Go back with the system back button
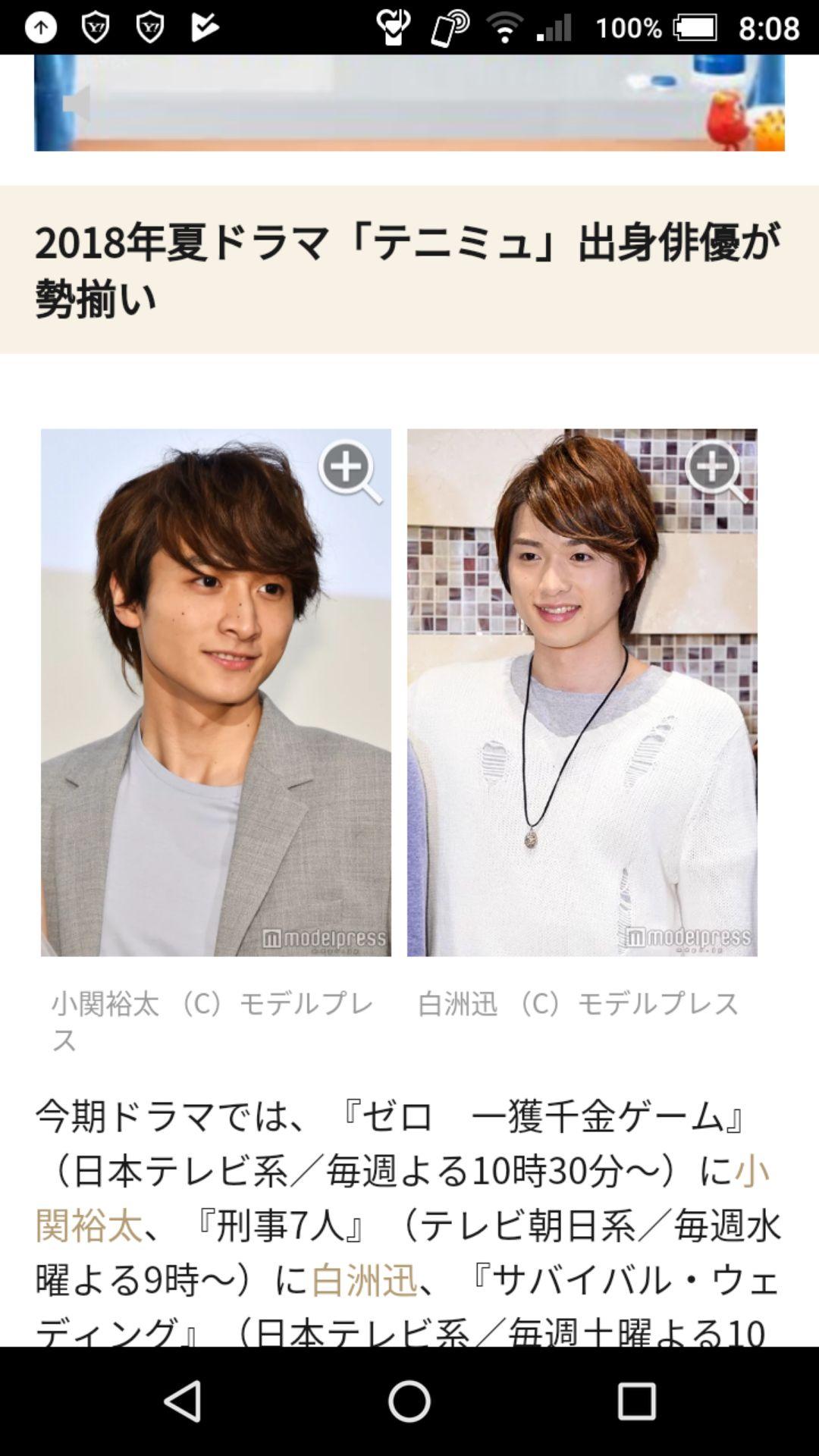Image resolution: width=819 pixels, height=1456 pixels. click(183, 1401)
